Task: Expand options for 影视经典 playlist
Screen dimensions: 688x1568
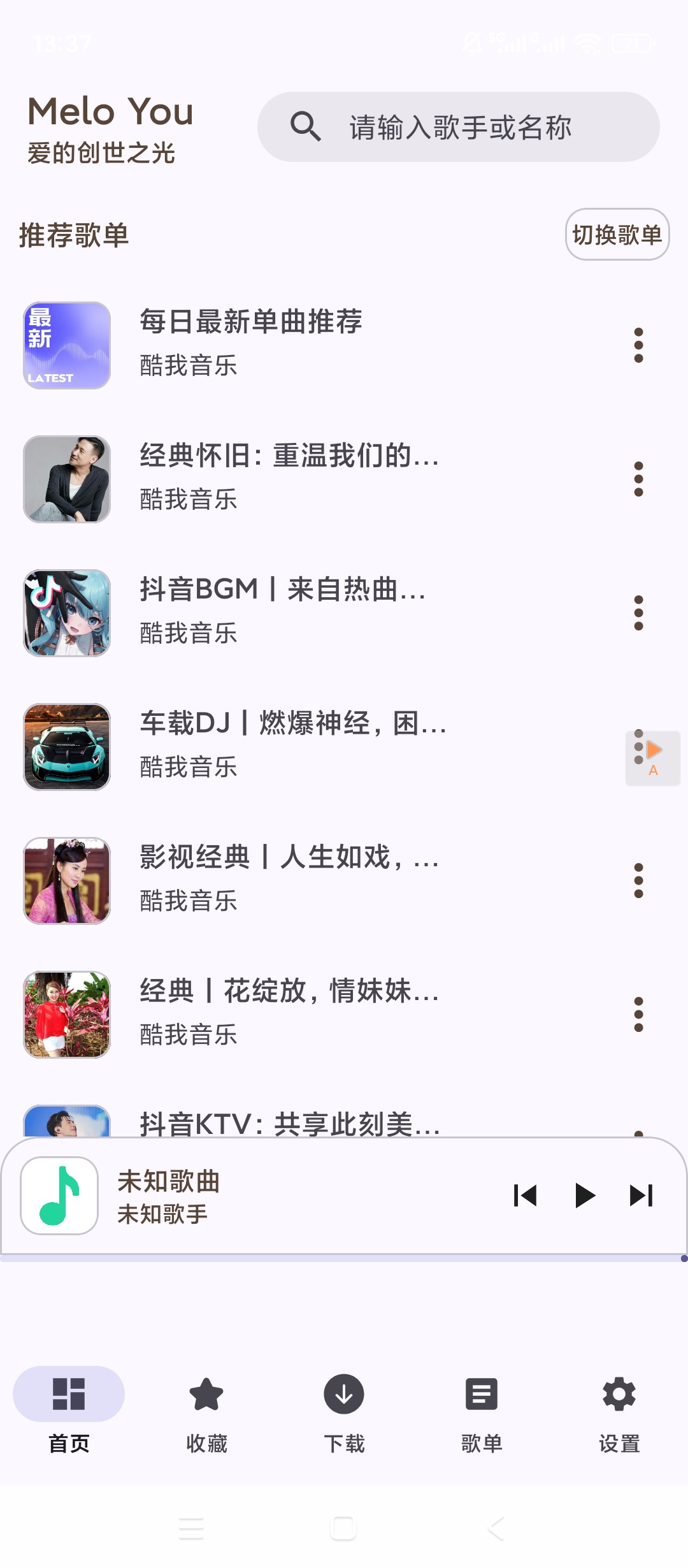Action: (639, 880)
